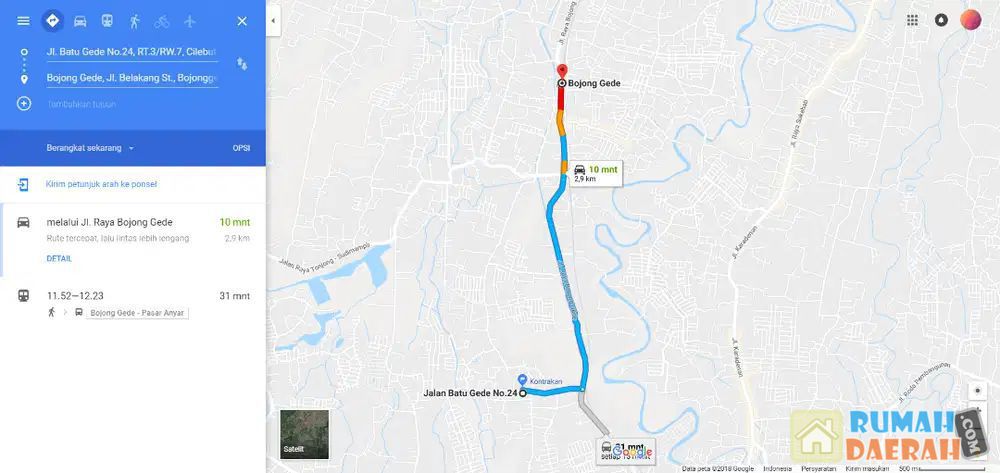The height and width of the screenshot is (473, 1000).
Task: Open the hamburger main menu
Action: [23, 21]
